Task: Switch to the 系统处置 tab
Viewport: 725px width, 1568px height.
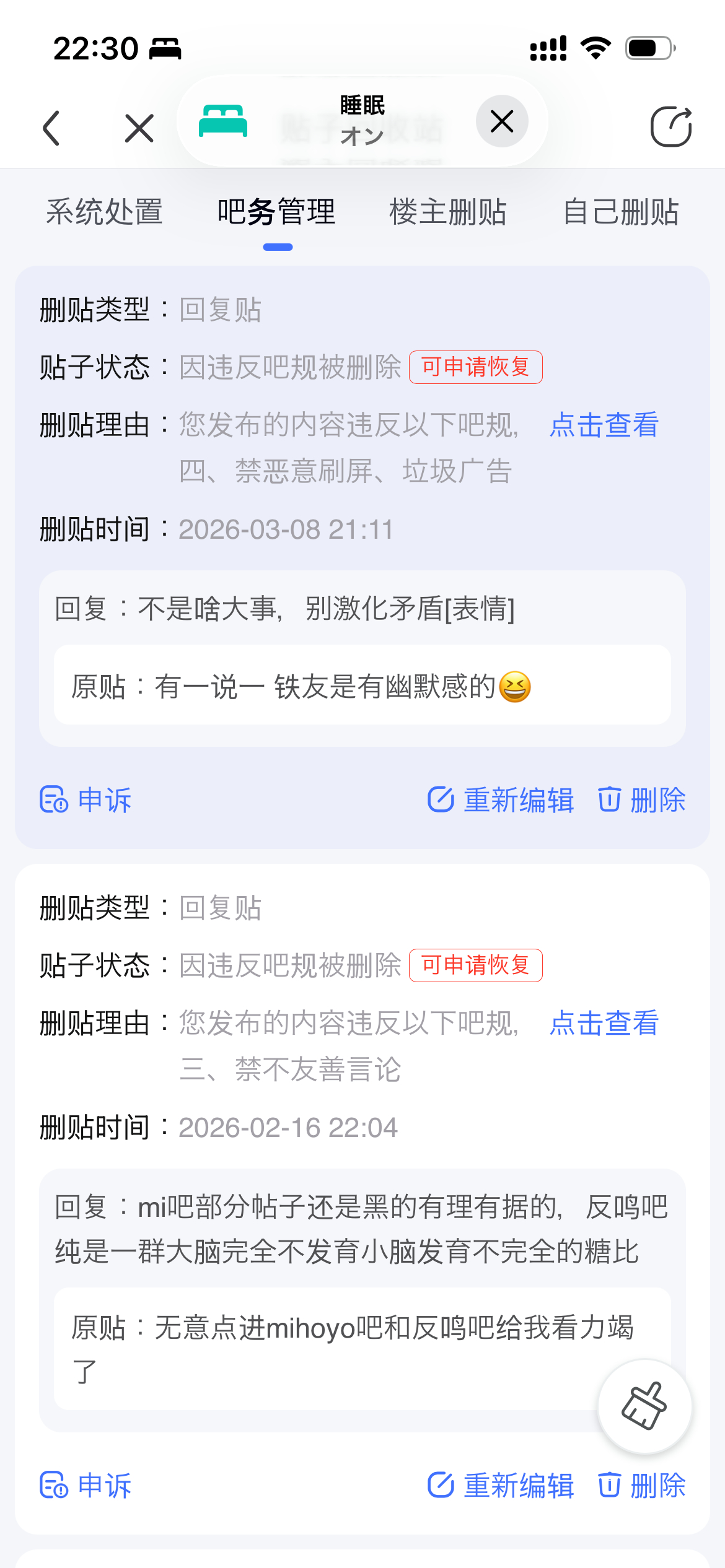Action: pyautogui.click(x=104, y=212)
